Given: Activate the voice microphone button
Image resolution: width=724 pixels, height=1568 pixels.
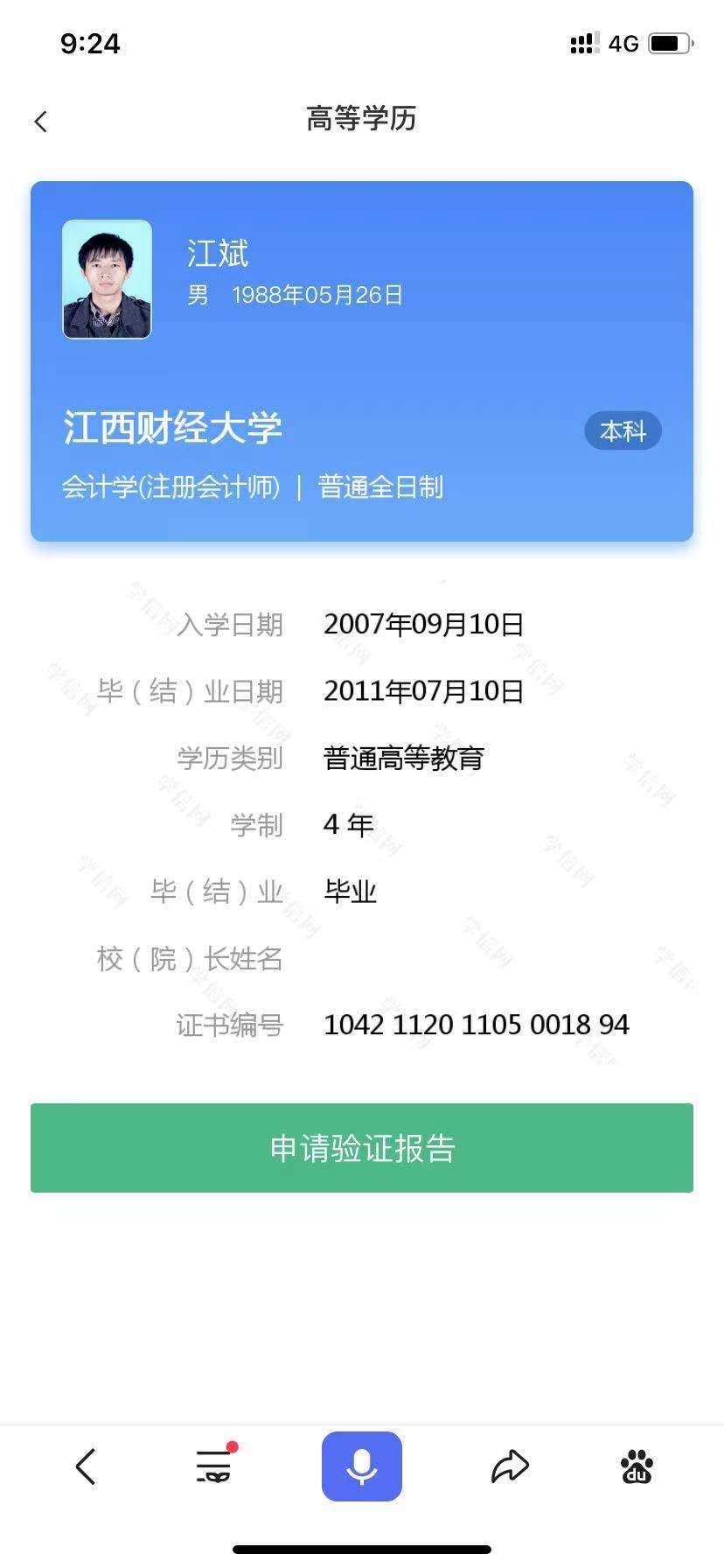Looking at the screenshot, I should point(362,1466).
